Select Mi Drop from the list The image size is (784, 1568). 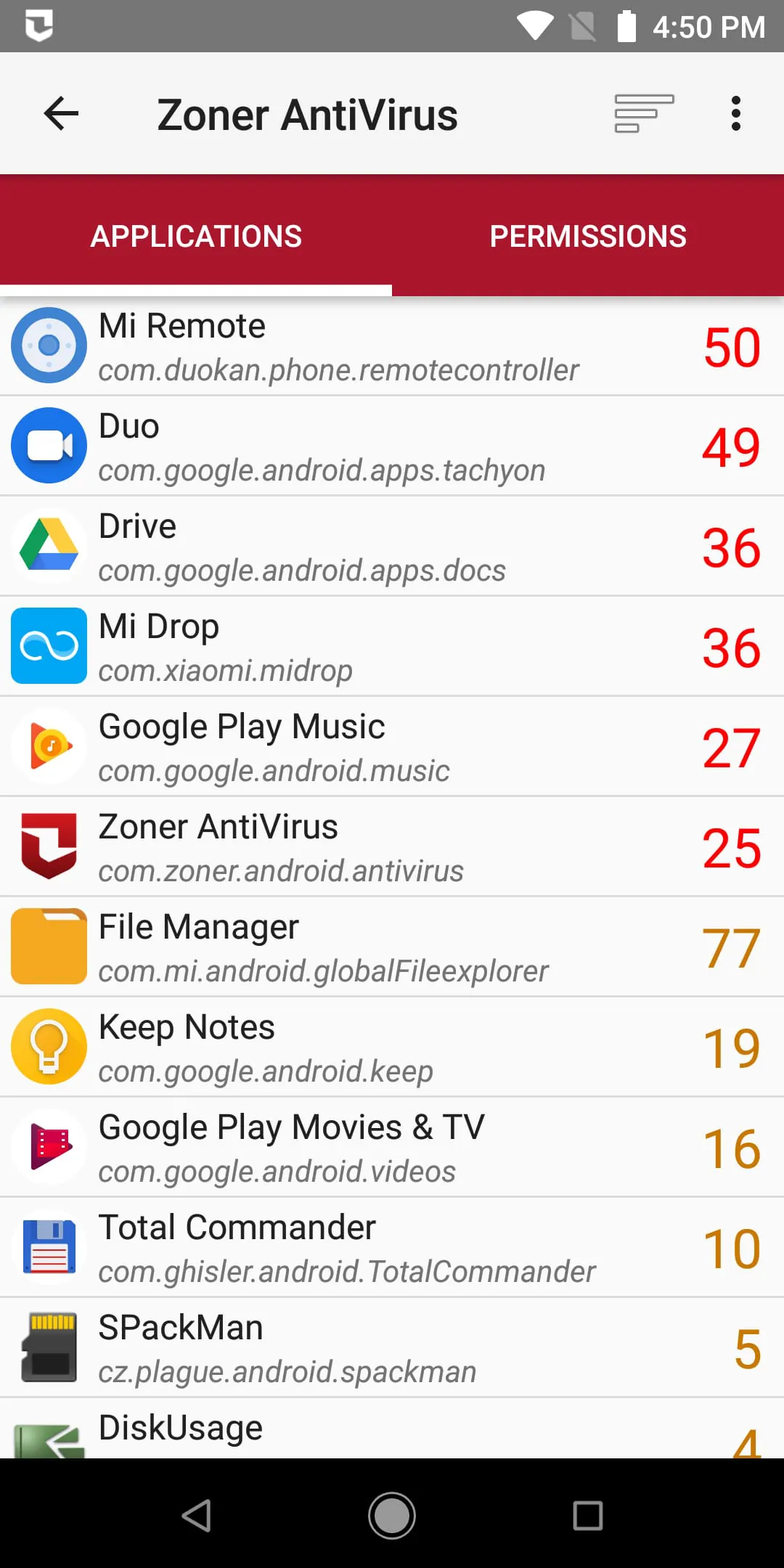pos(392,647)
